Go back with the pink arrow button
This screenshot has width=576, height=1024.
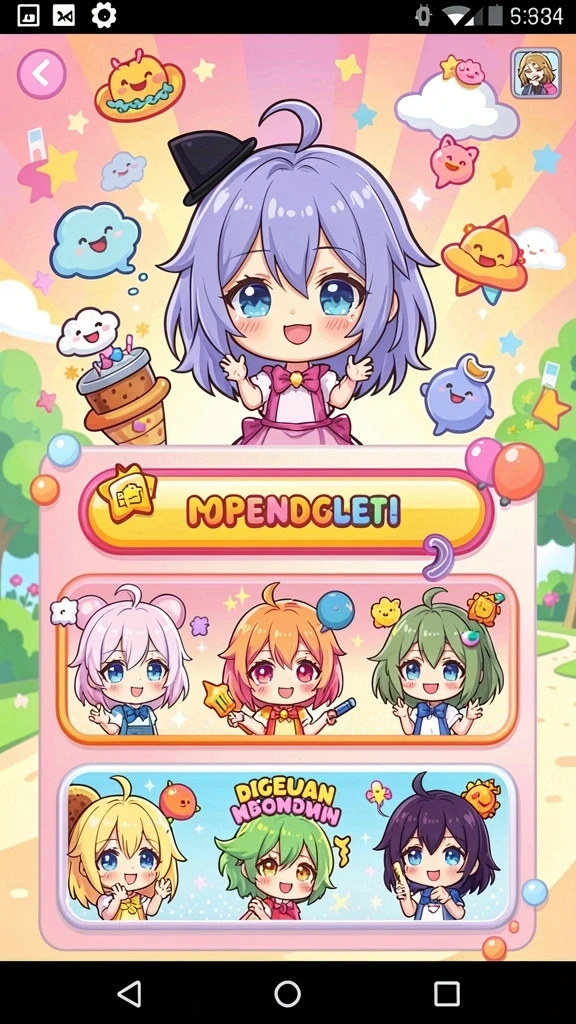tap(42, 74)
